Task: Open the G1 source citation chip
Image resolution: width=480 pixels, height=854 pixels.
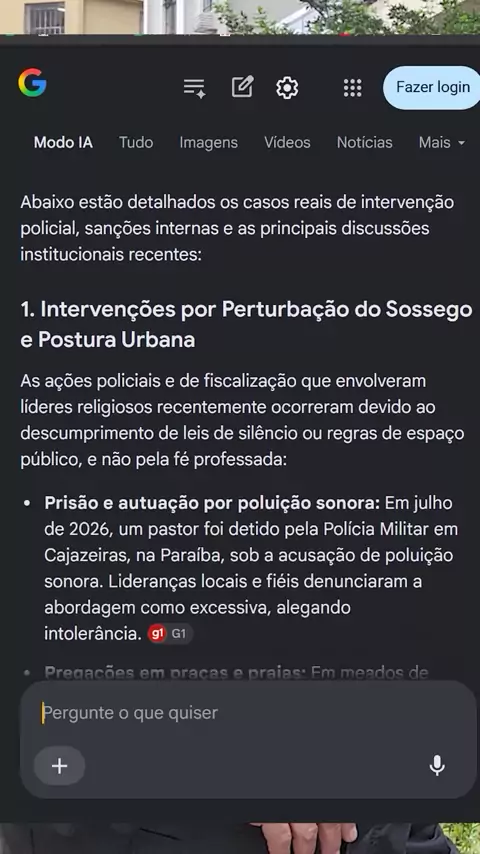Action: (x=170, y=634)
